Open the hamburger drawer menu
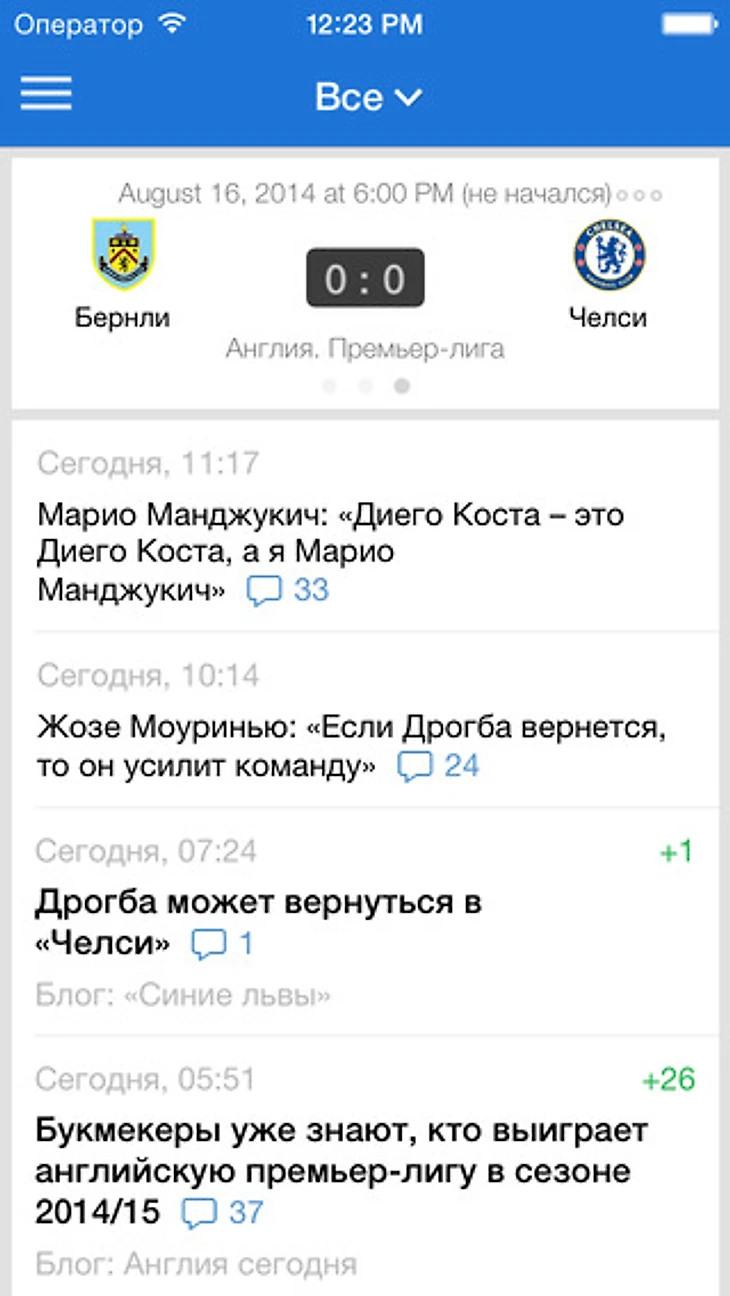730x1296 pixels. [x=46, y=94]
